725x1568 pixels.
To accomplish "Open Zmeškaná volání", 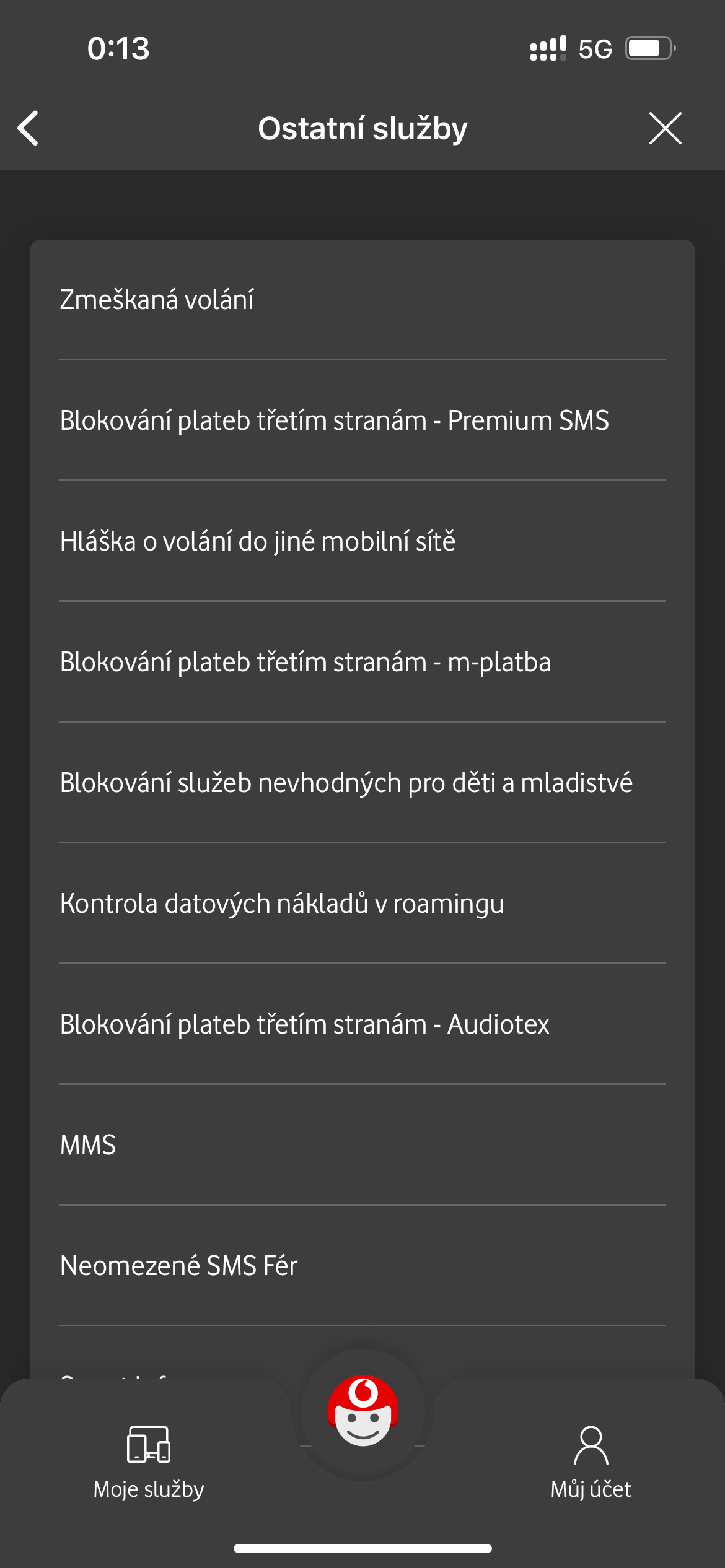I will pyautogui.click(x=362, y=300).
